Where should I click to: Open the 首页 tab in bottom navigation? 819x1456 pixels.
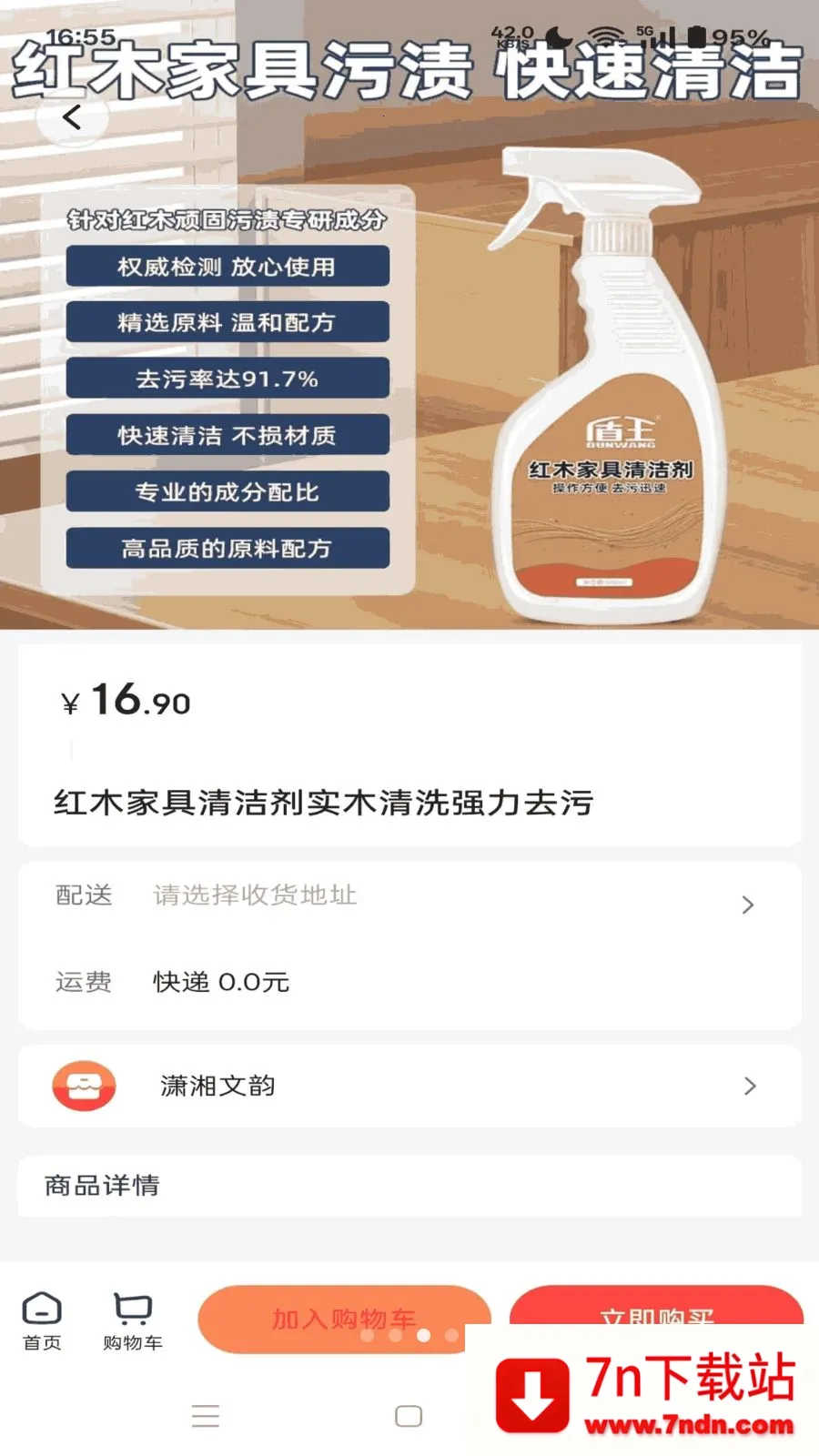41,1320
